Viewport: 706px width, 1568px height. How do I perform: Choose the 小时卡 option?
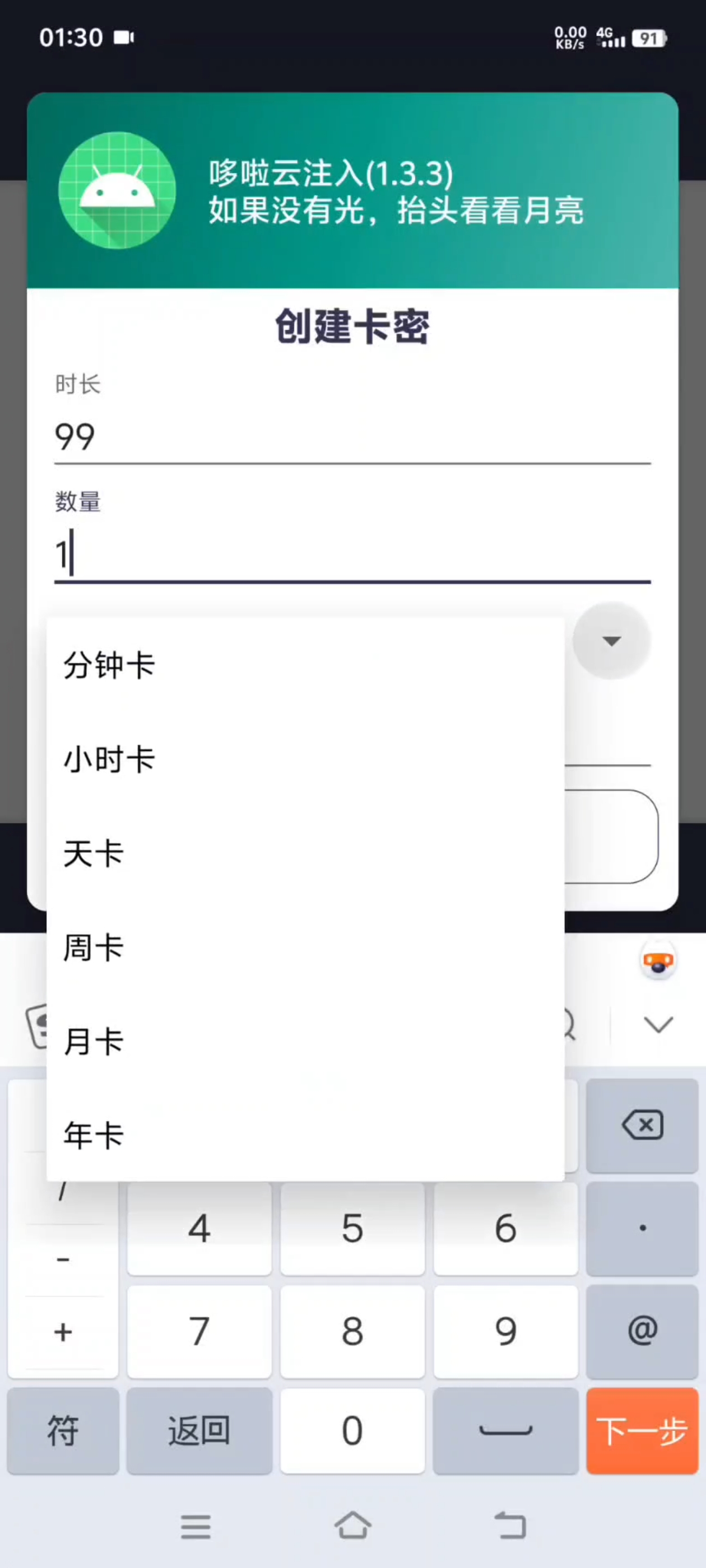pos(305,759)
